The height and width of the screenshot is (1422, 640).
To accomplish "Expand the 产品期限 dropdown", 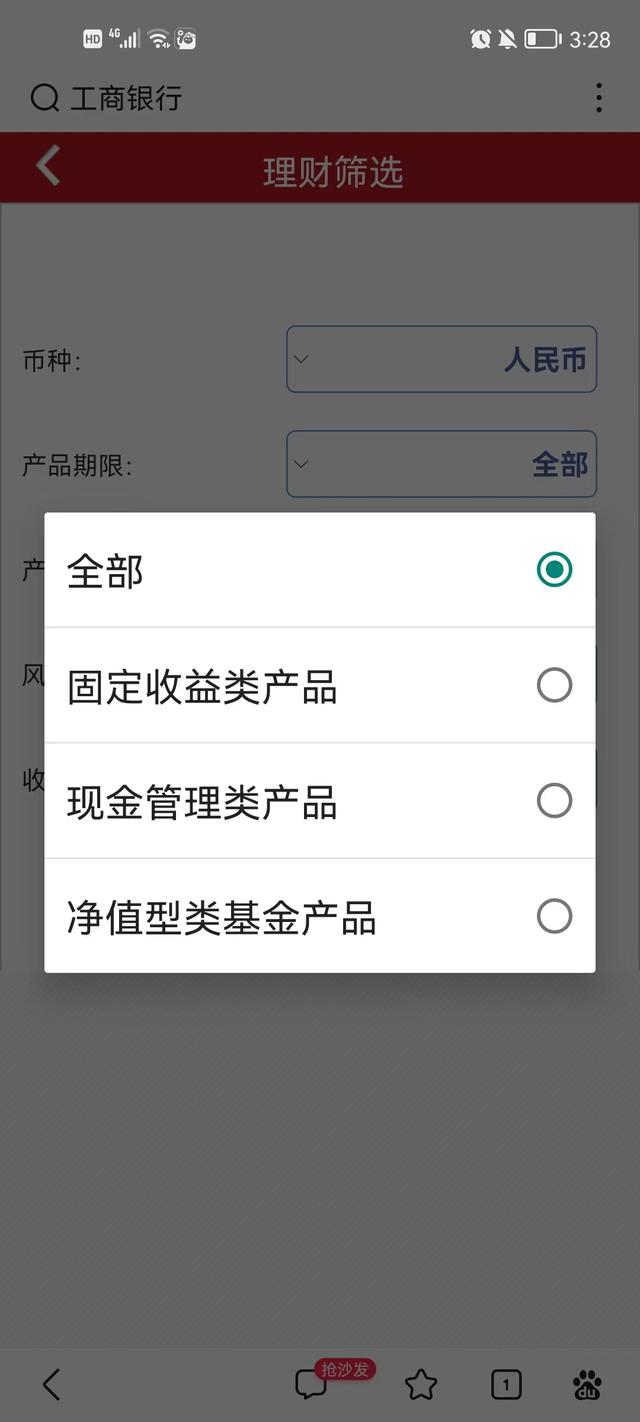I will (x=441, y=464).
